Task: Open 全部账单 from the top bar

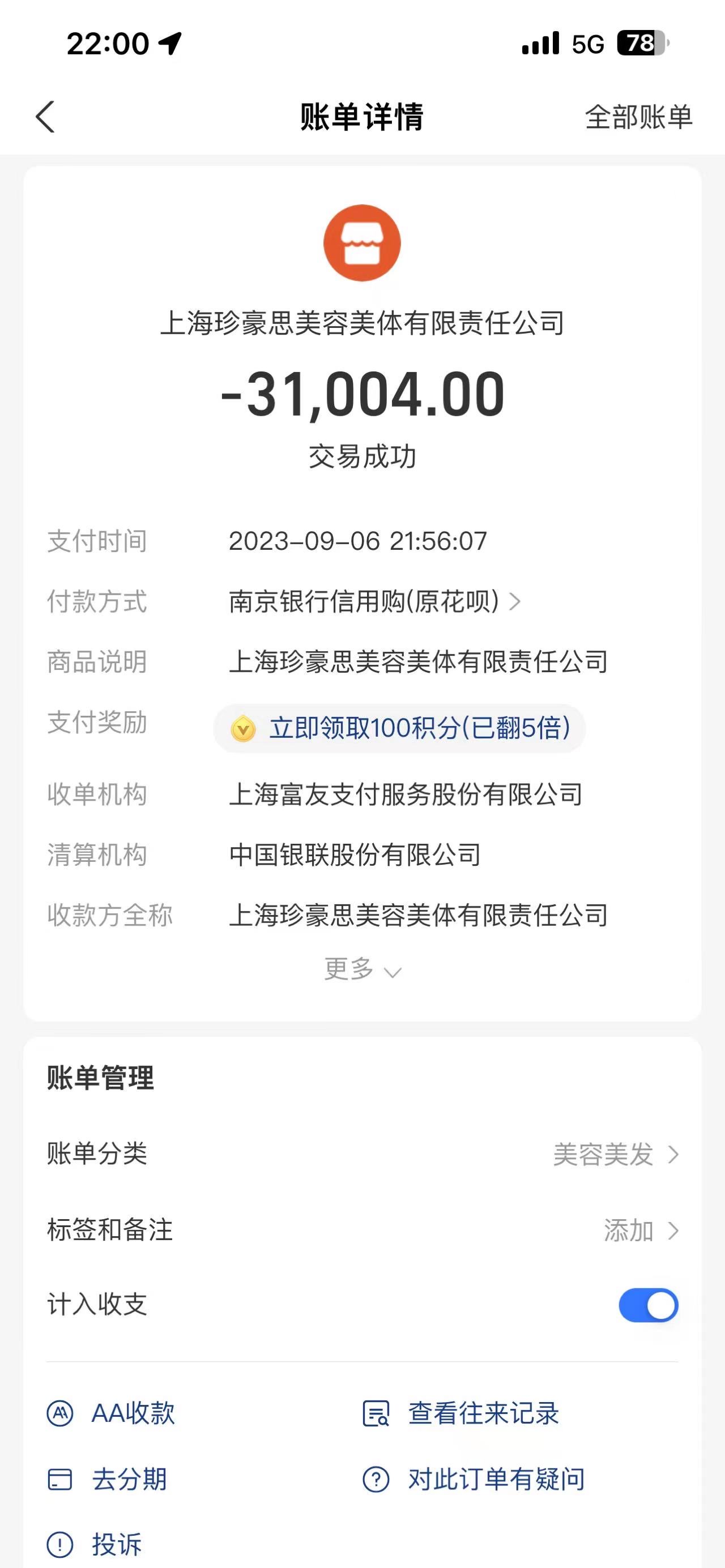Action: [x=638, y=117]
